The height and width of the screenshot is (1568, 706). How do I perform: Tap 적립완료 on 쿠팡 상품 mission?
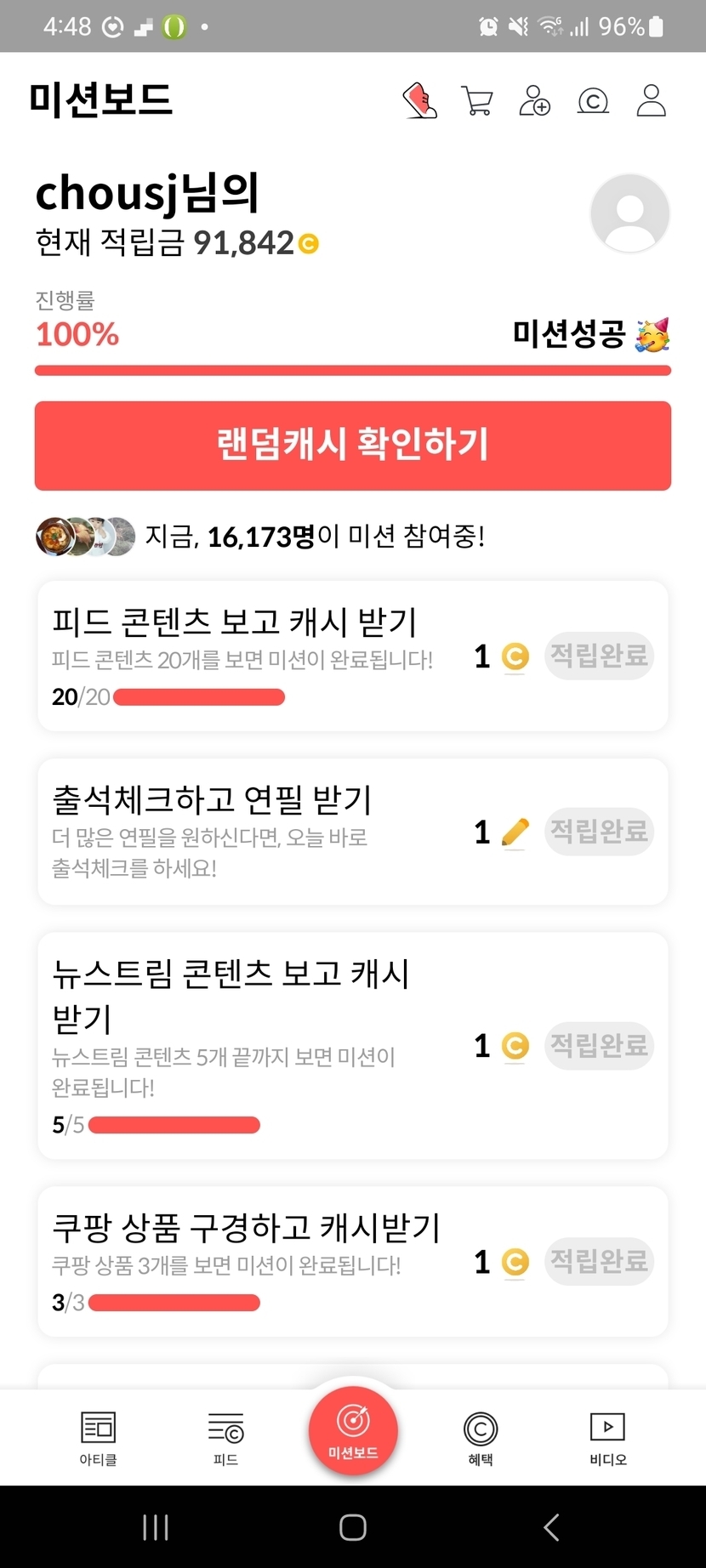(599, 1261)
